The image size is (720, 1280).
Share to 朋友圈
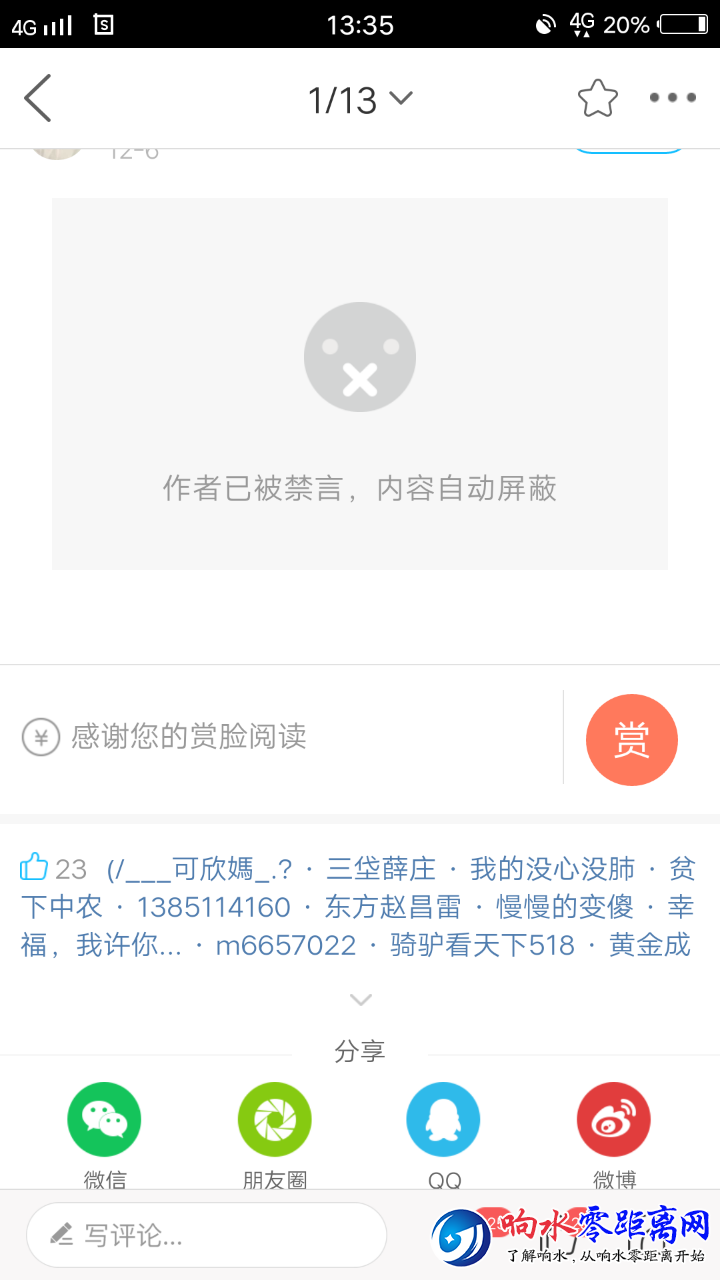point(274,1120)
